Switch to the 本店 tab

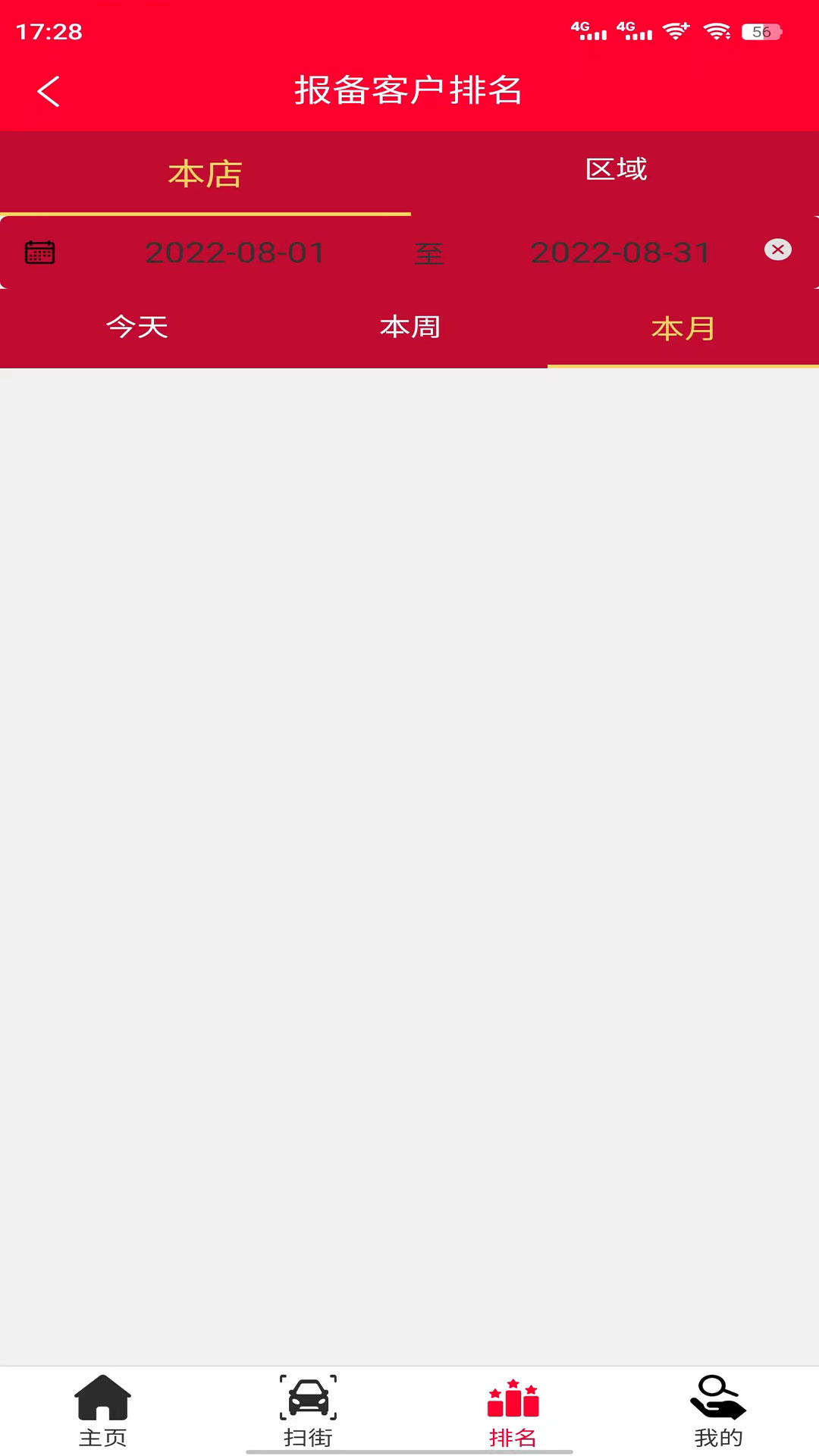tap(206, 174)
